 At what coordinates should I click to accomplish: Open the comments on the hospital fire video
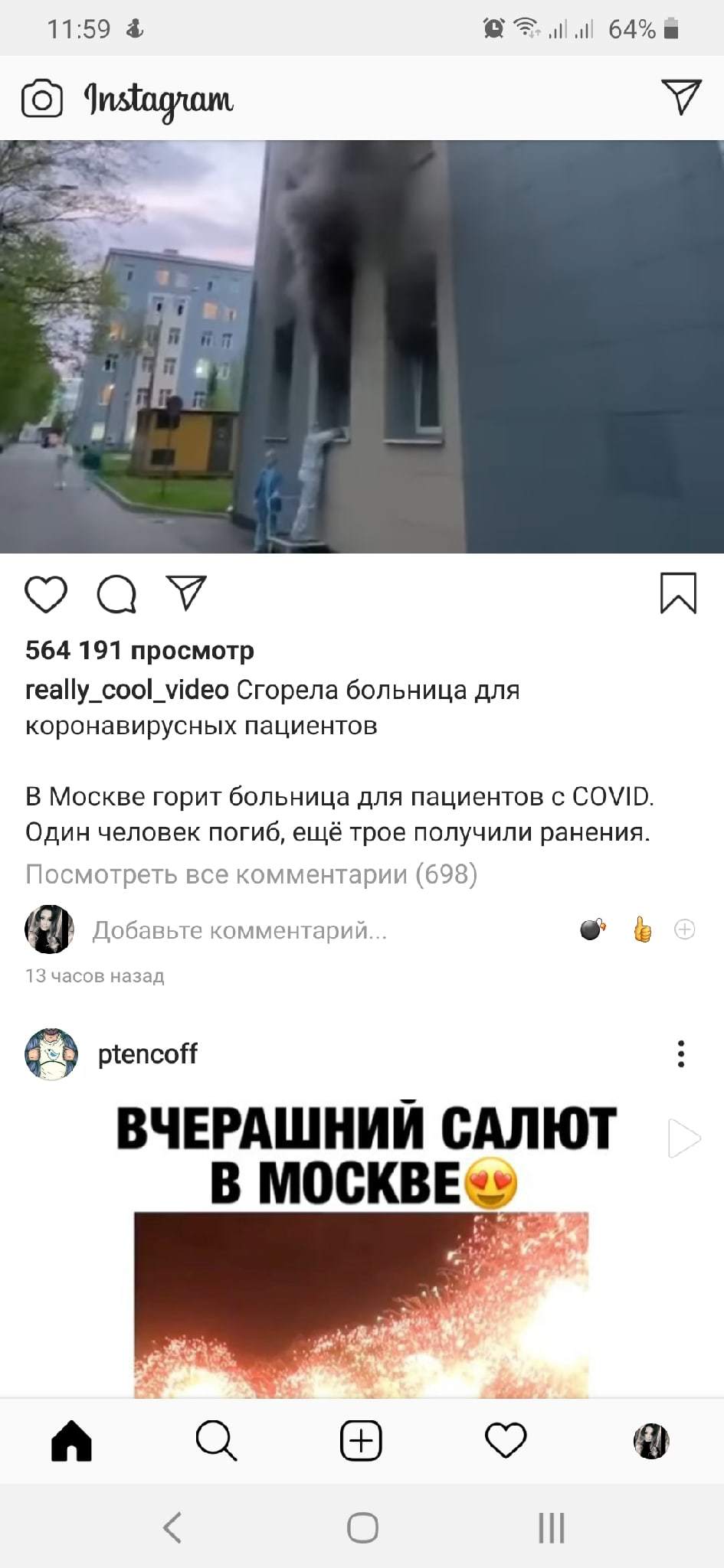point(116,594)
